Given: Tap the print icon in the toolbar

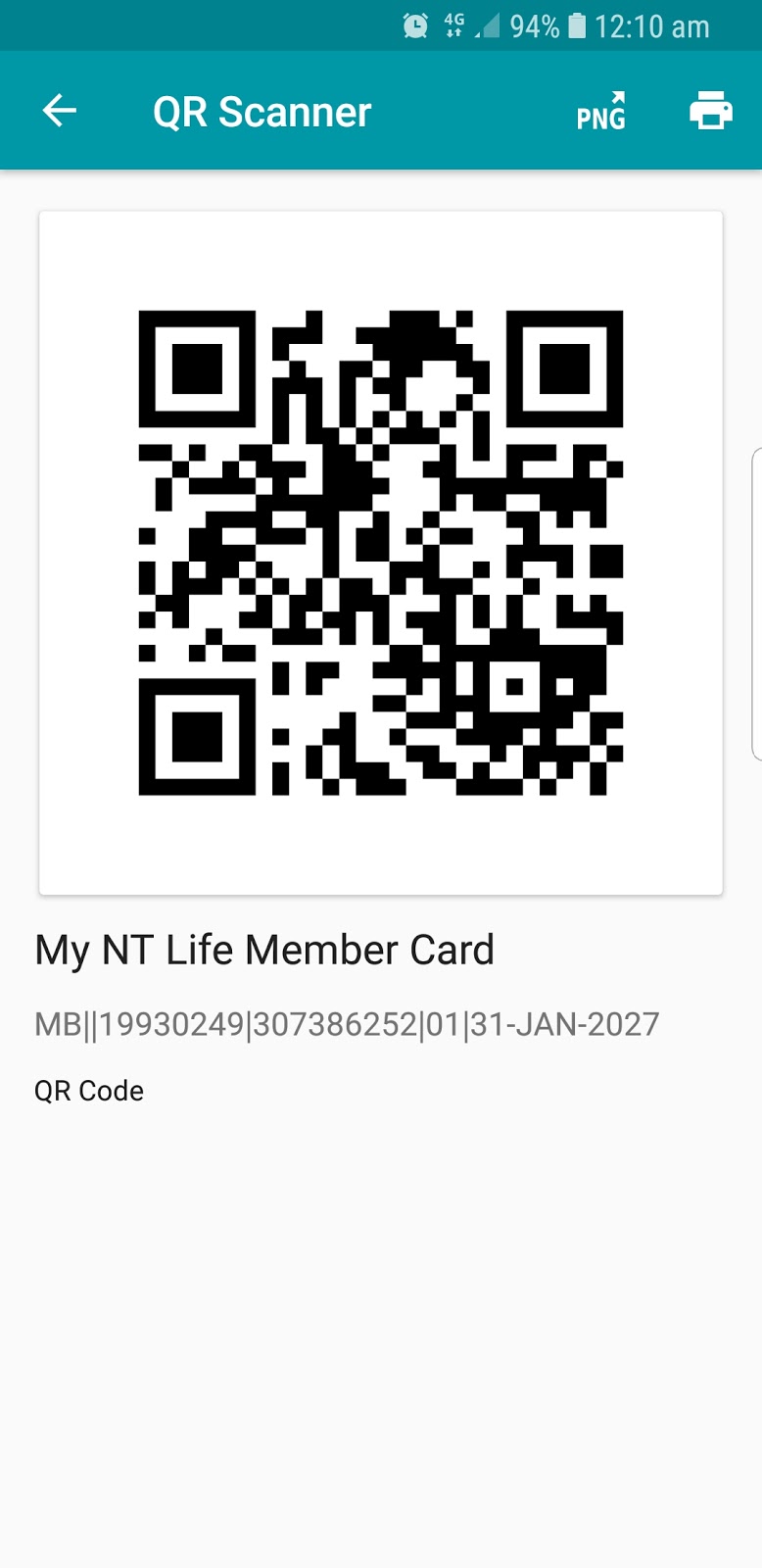Looking at the screenshot, I should [x=709, y=111].
